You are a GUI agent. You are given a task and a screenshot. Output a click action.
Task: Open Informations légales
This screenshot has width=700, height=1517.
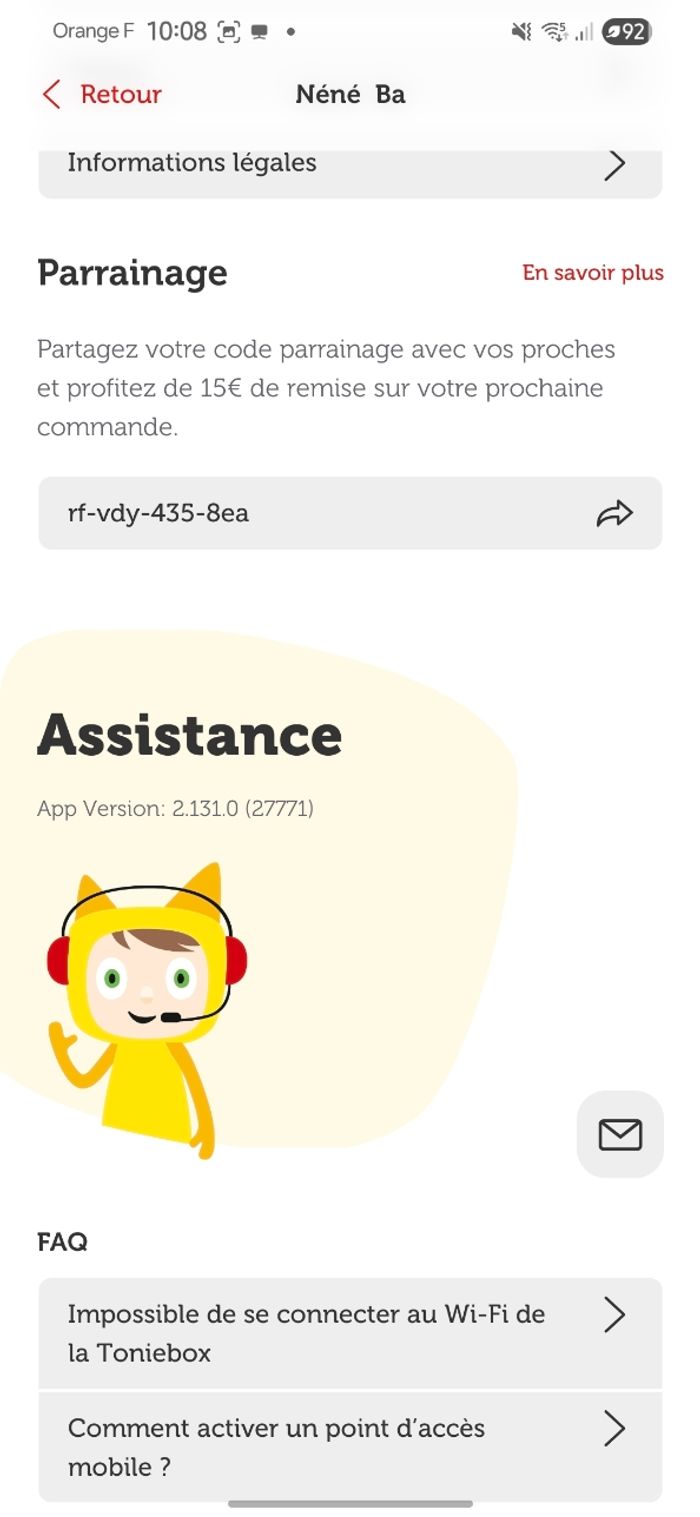tap(350, 165)
